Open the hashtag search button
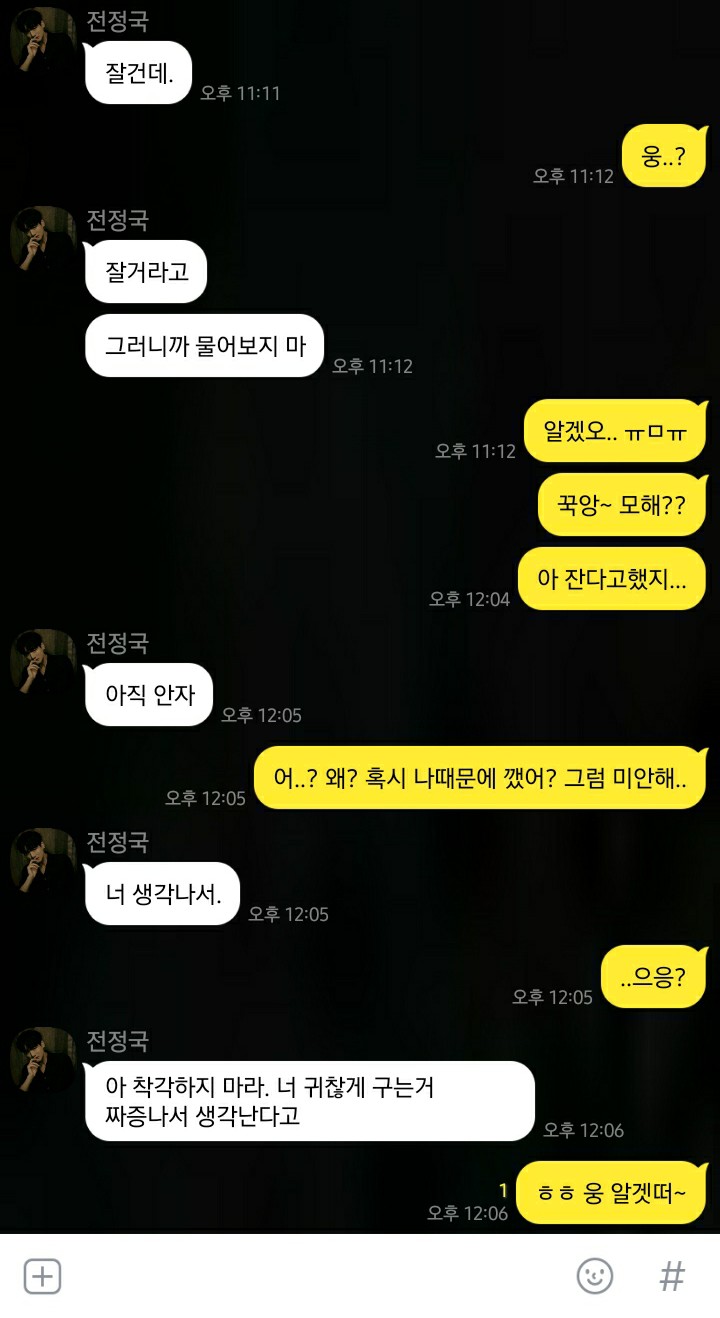Viewport: 720px width, 1318px height. click(x=672, y=1276)
